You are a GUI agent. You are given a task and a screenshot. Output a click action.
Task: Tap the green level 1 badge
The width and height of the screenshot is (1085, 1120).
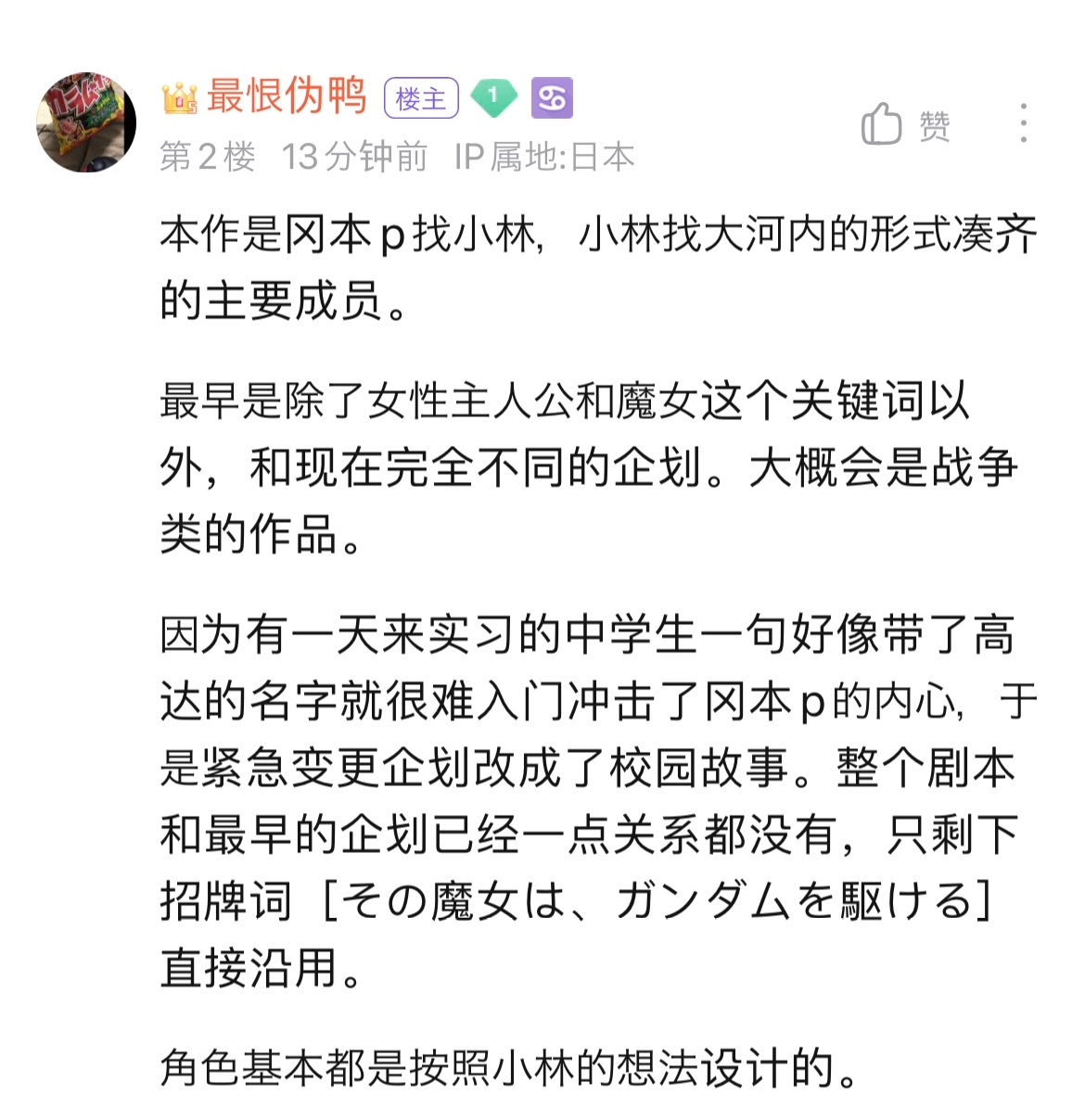pyautogui.click(x=493, y=96)
